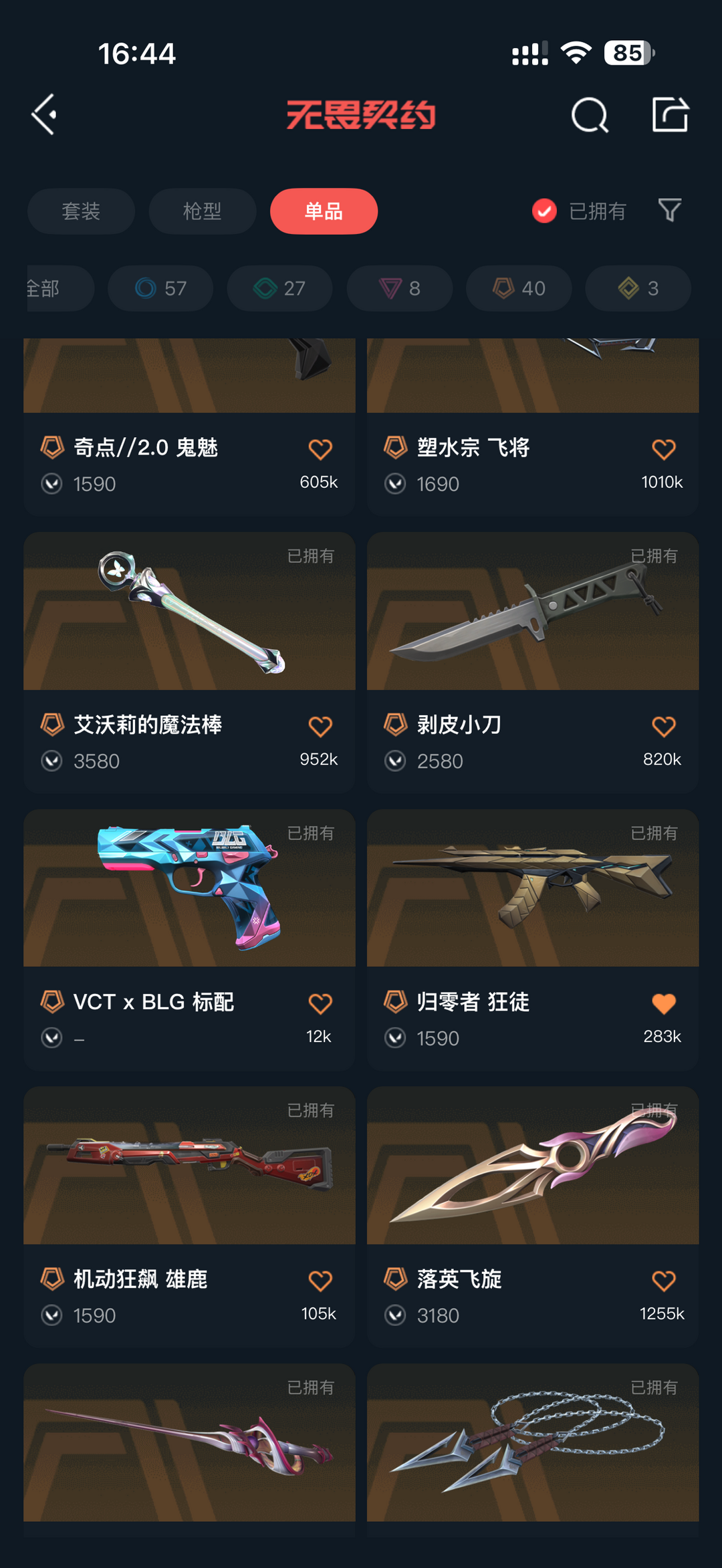Image resolution: width=722 pixels, height=1568 pixels.
Task: Uncheck the 已拥有 filter checkbox
Action: [x=544, y=211]
